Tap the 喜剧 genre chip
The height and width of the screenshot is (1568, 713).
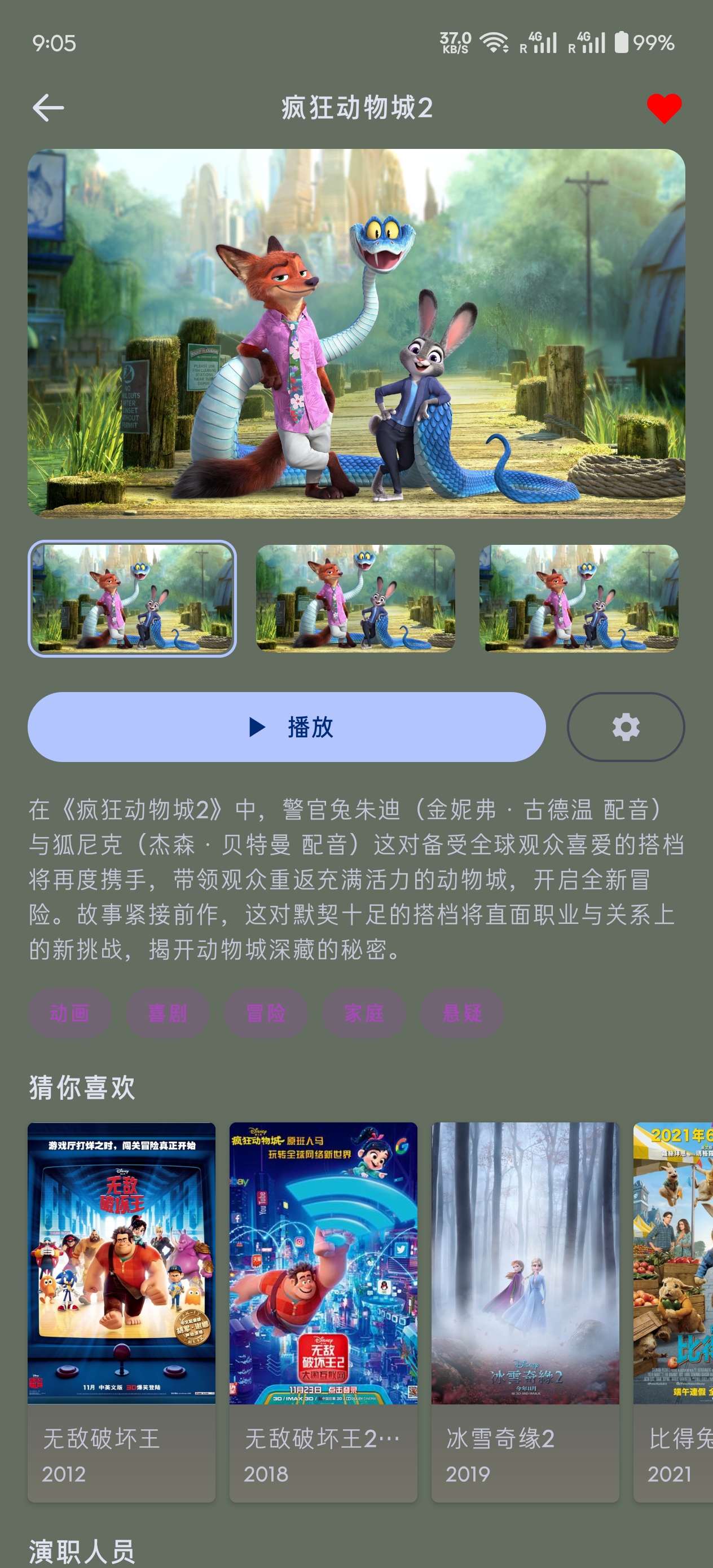168,1013
